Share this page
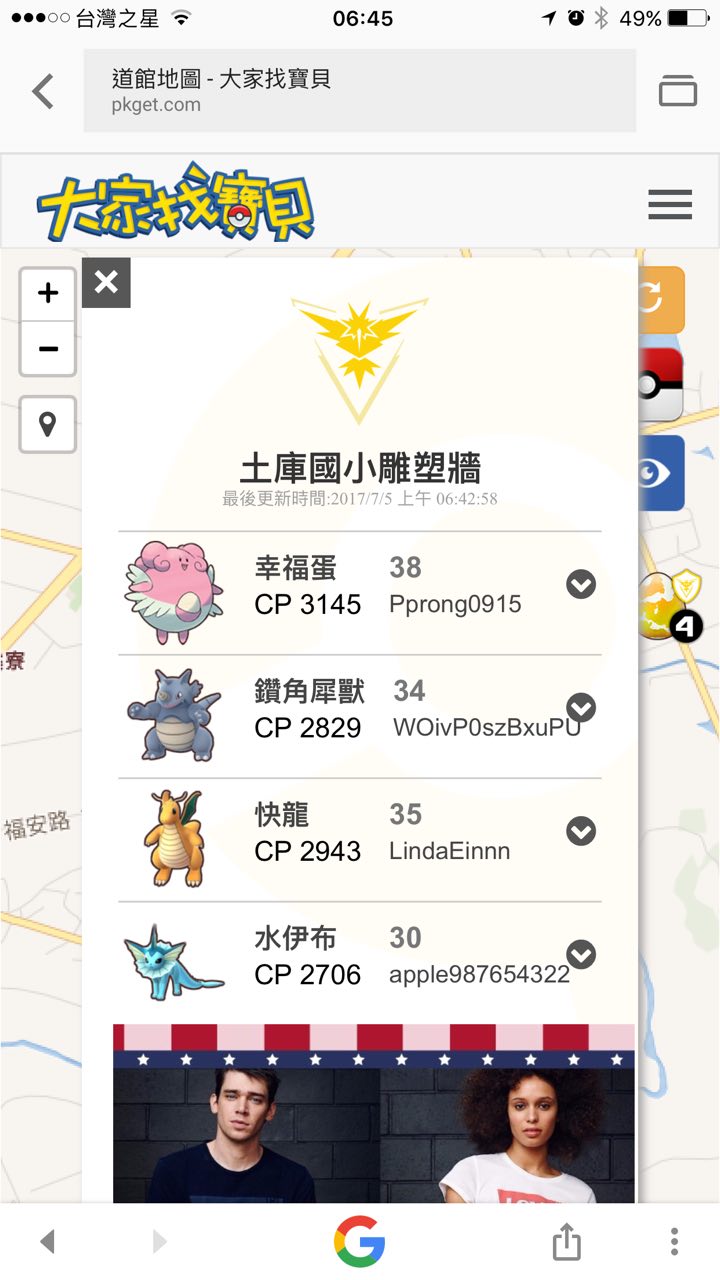 [566, 1242]
